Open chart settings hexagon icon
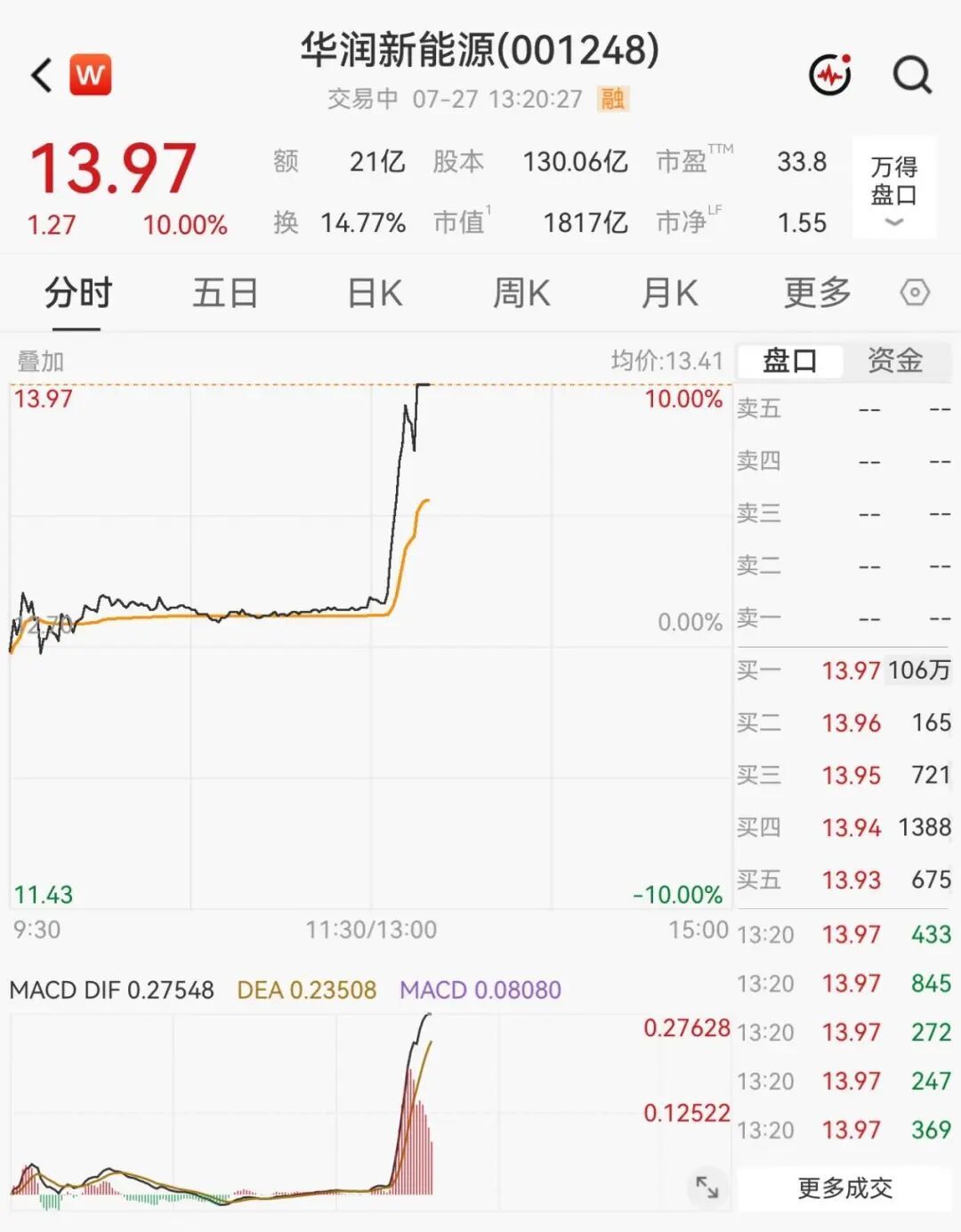This screenshot has height=1232, width=961. pos(915,293)
